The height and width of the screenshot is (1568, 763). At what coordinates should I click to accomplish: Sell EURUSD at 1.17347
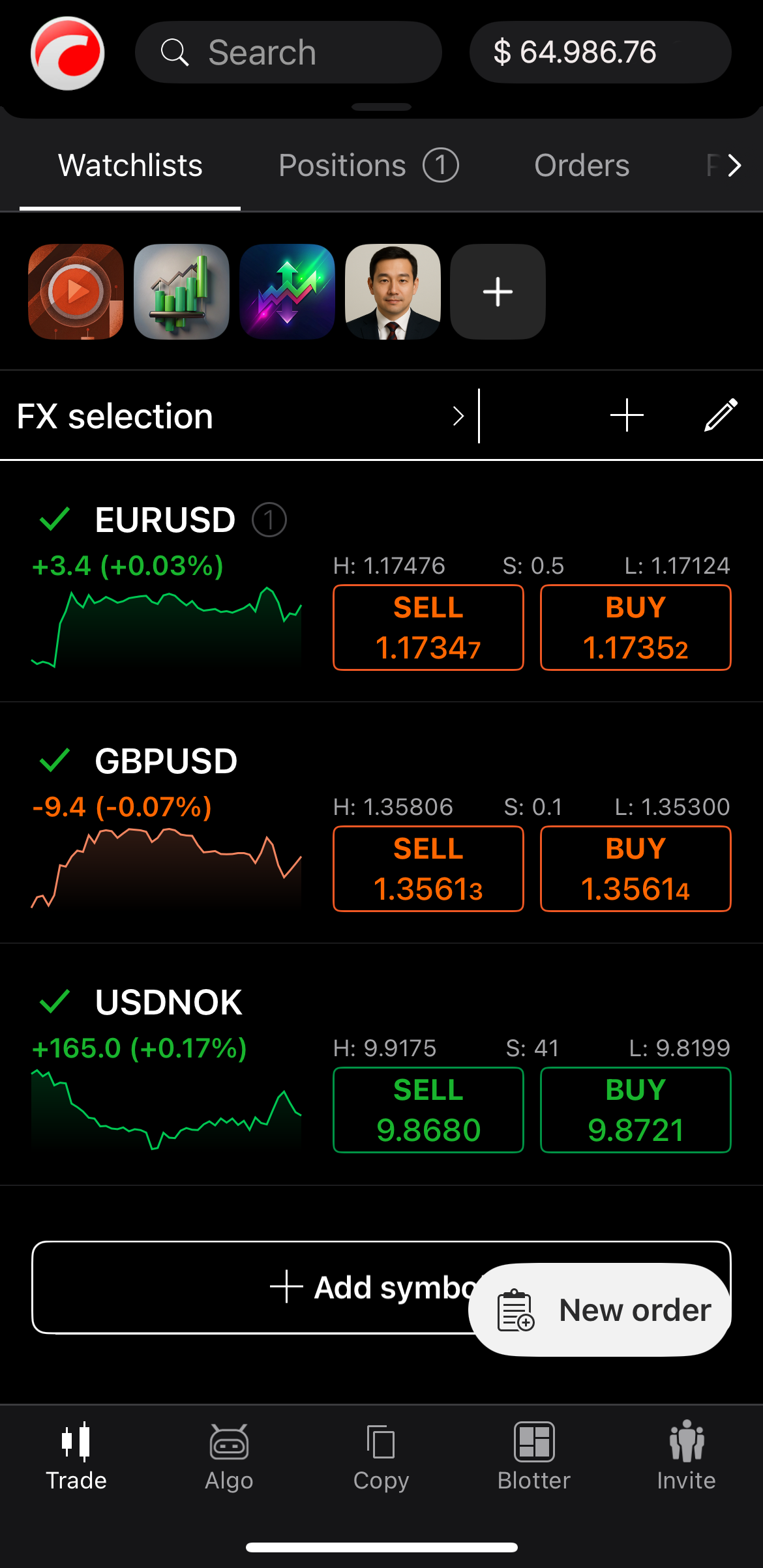pyautogui.click(x=428, y=627)
